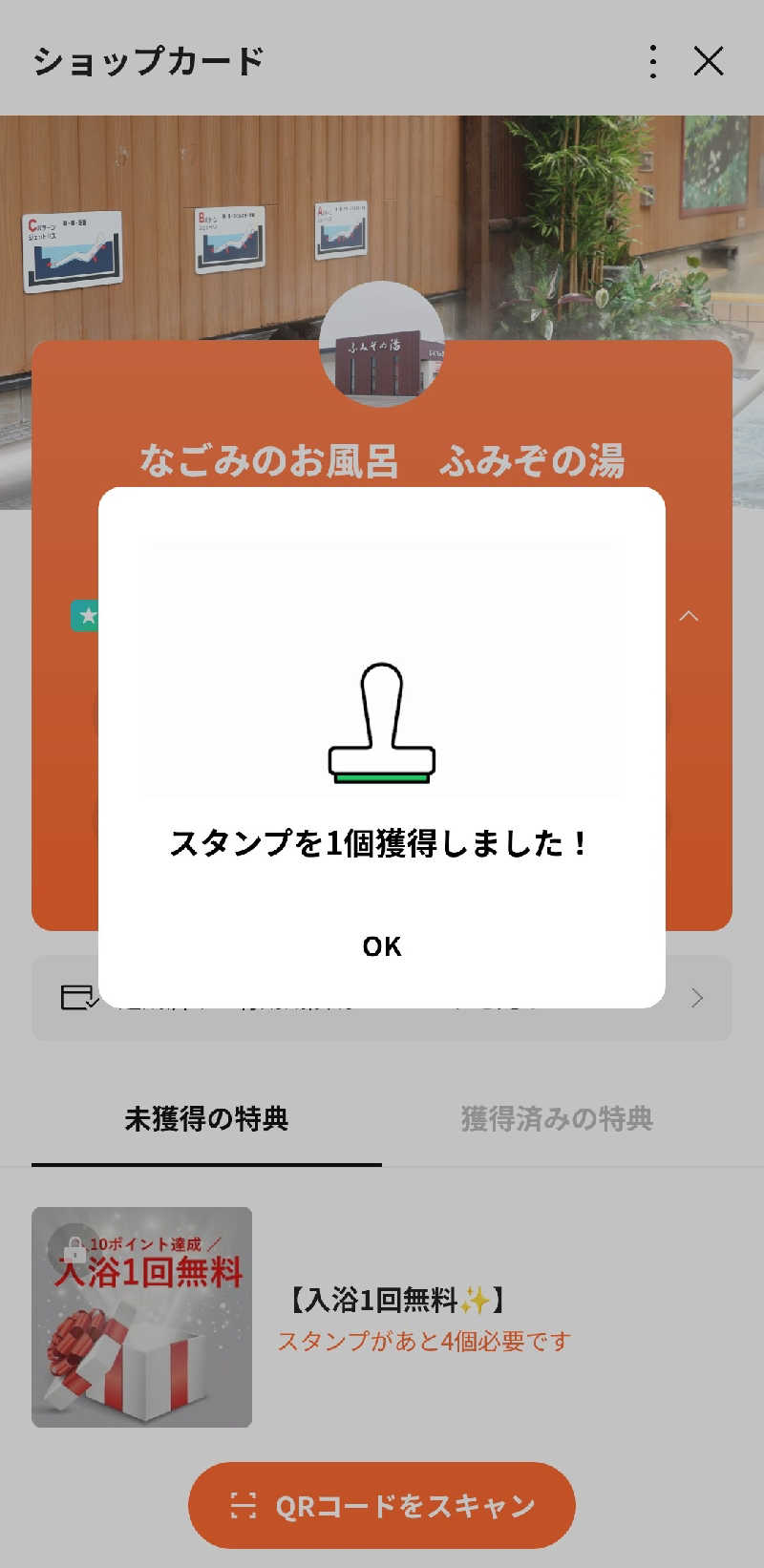Tap the stamp acquired message text

point(382,844)
